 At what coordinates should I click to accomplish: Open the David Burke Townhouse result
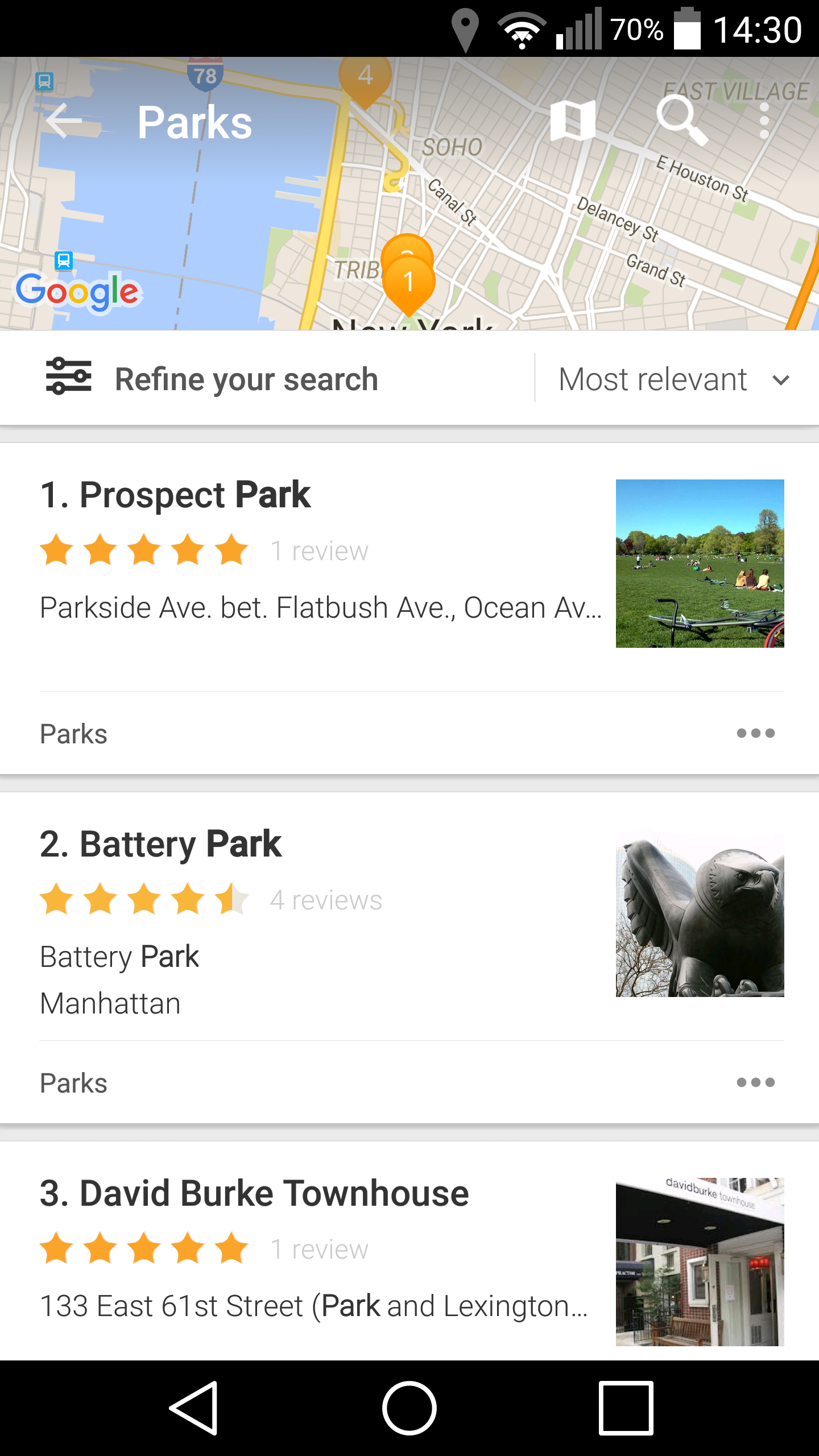point(254,1193)
